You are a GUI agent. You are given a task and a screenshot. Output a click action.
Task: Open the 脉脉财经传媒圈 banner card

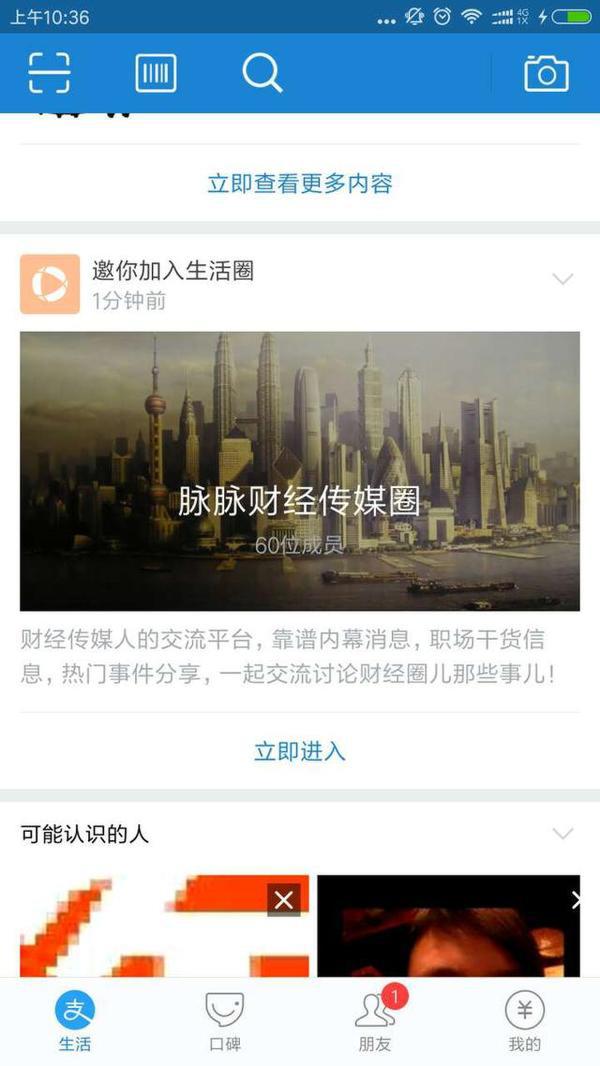coord(299,471)
